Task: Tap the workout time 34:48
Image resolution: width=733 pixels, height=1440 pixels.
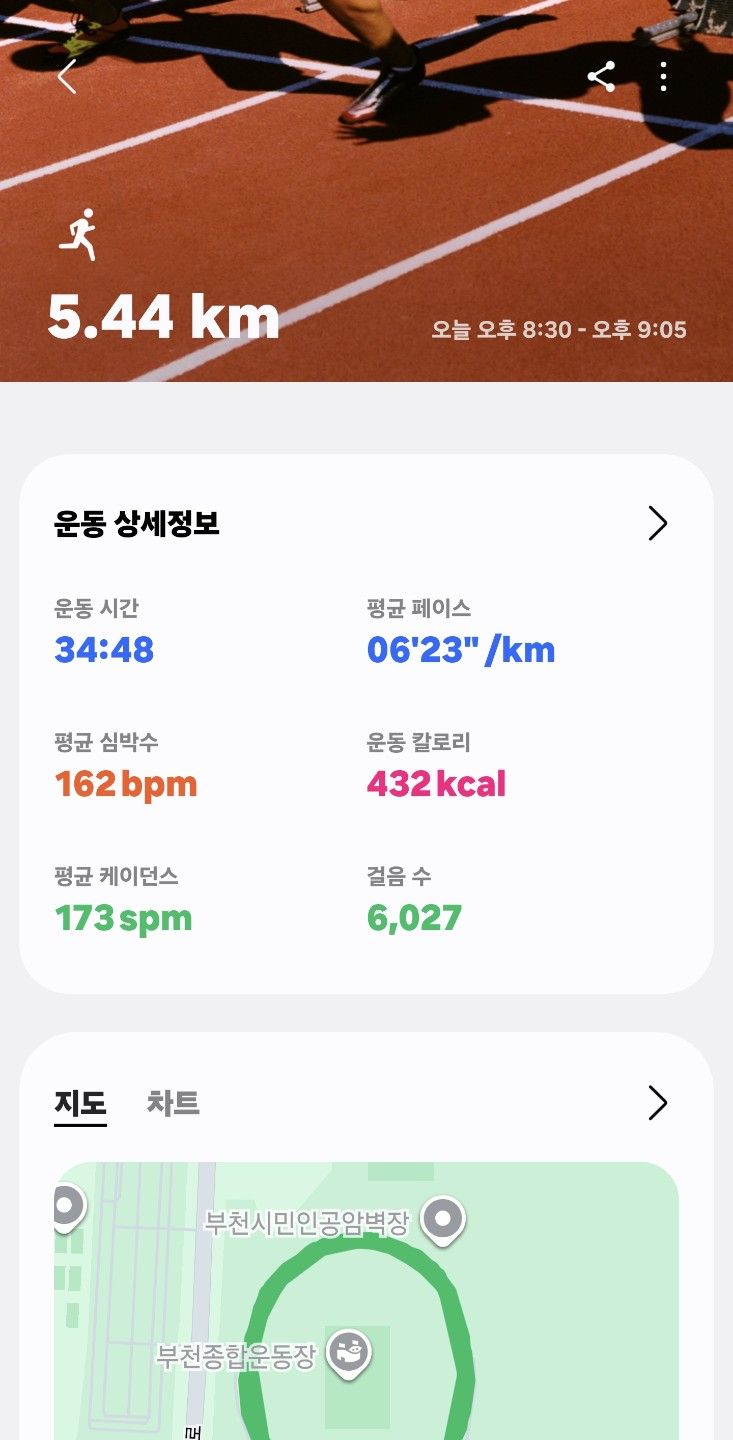Action: coord(105,650)
